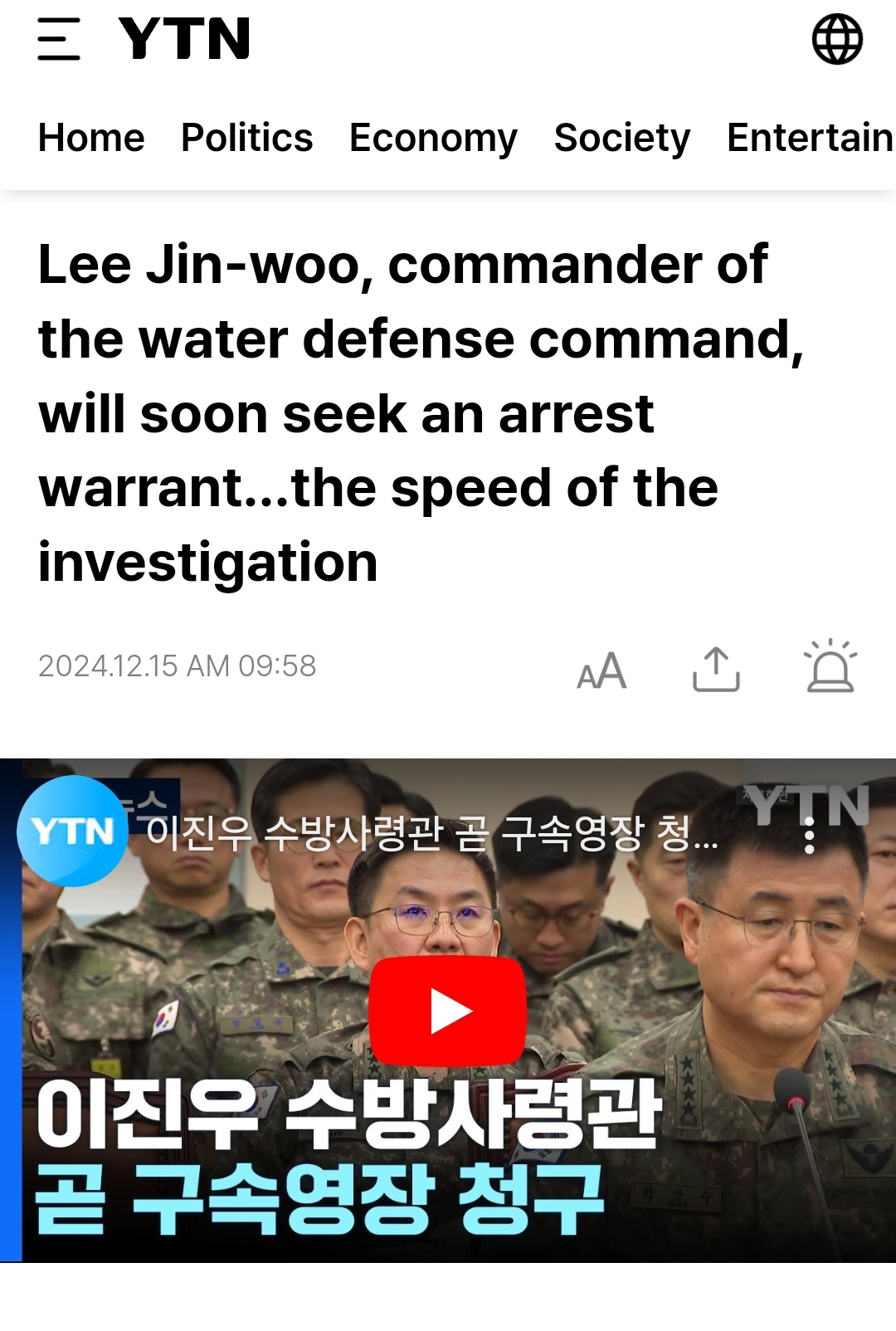
Task: Open the Entertainment tab
Action: tap(809, 138)
